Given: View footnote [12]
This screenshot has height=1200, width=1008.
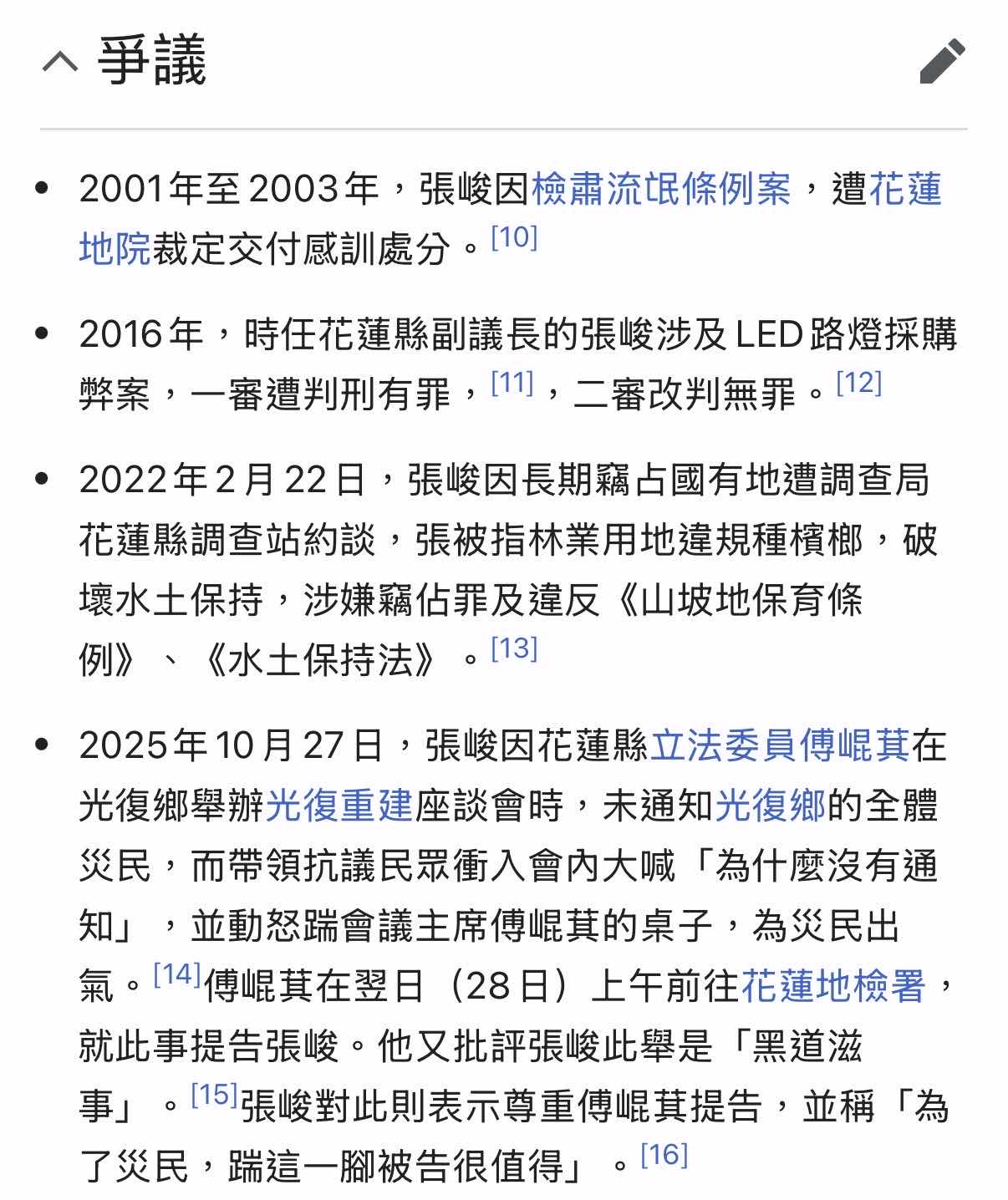Looking at the screenshot, I should click(859, 384).
